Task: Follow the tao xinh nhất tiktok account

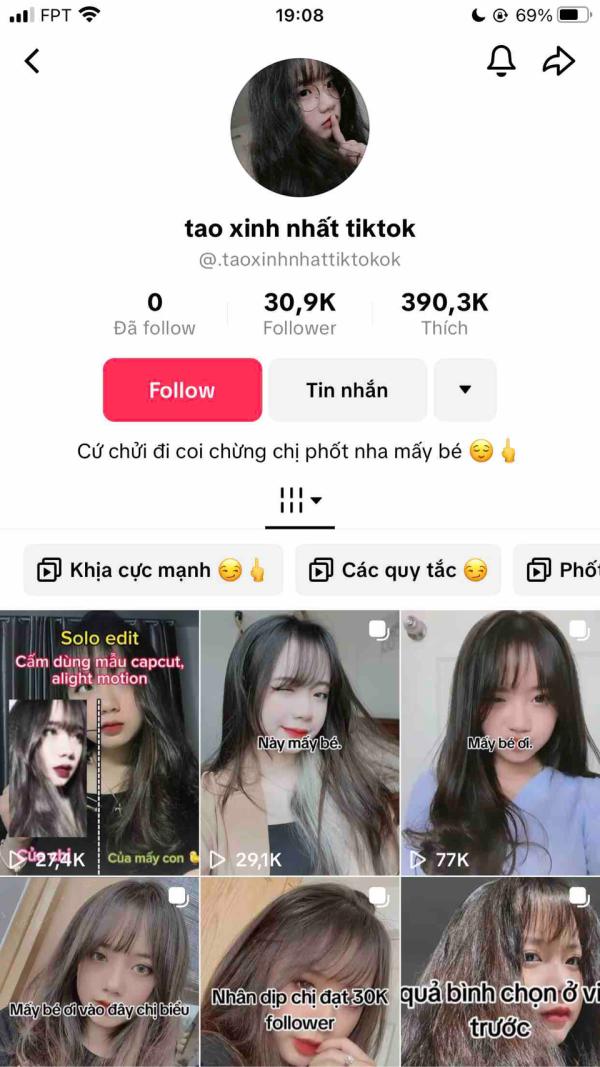Action: tap(182, 390)
